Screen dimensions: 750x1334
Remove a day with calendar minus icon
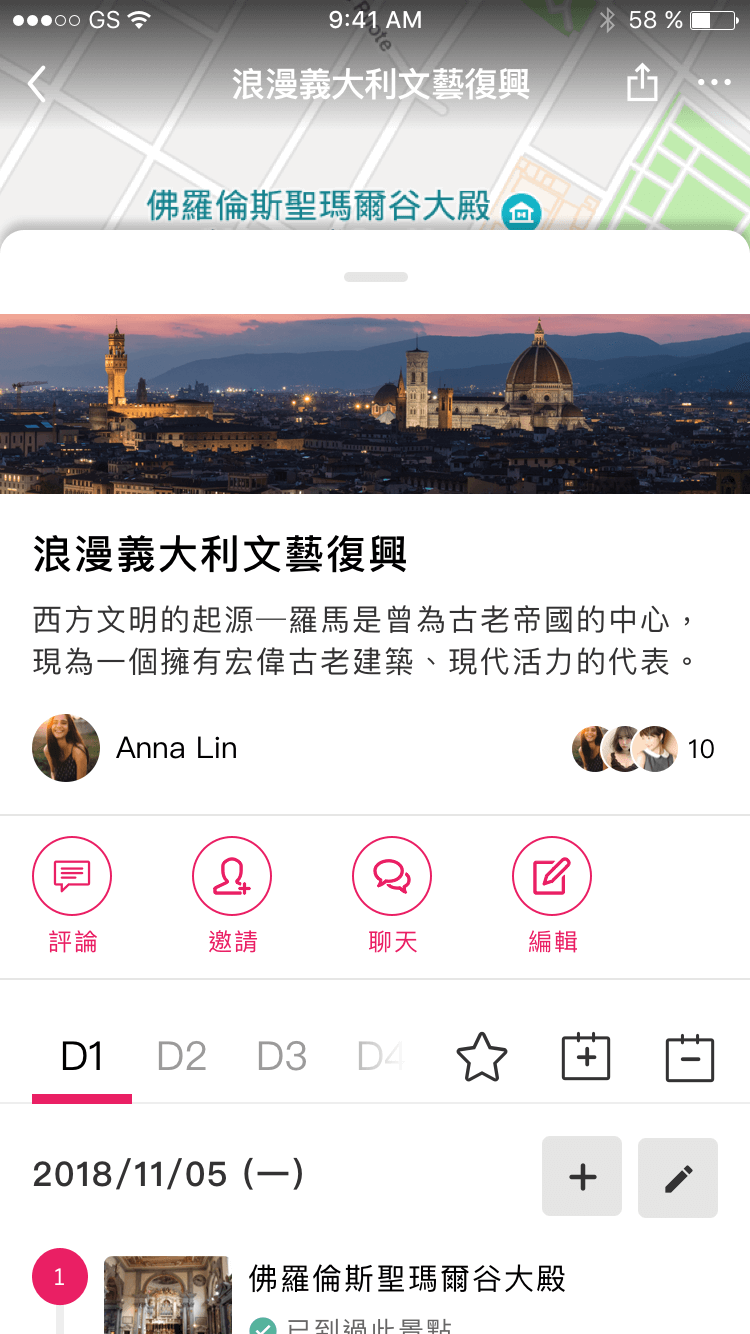(x=690, y=1058)
